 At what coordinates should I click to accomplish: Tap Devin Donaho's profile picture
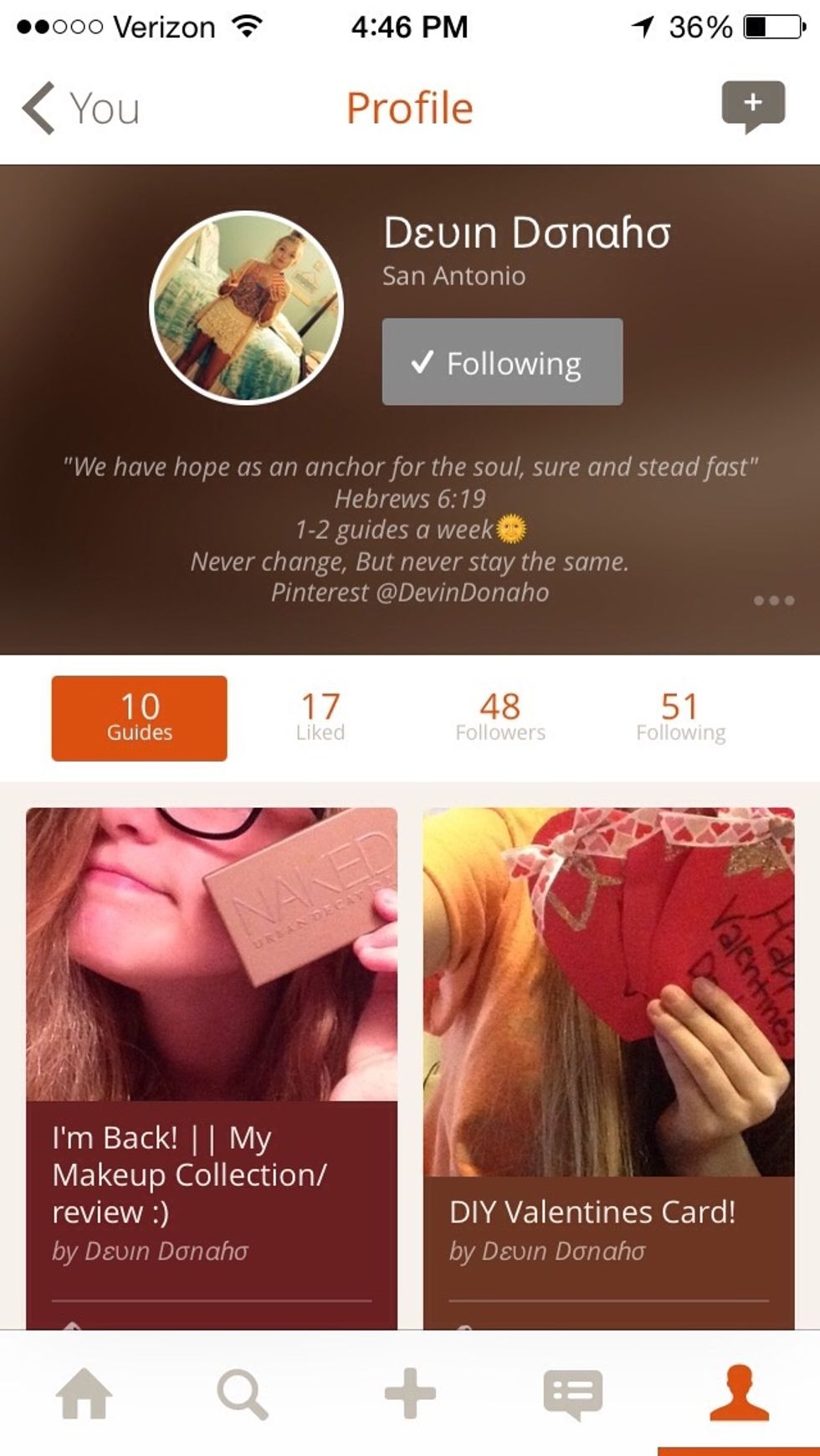click(x=246, y=307)
